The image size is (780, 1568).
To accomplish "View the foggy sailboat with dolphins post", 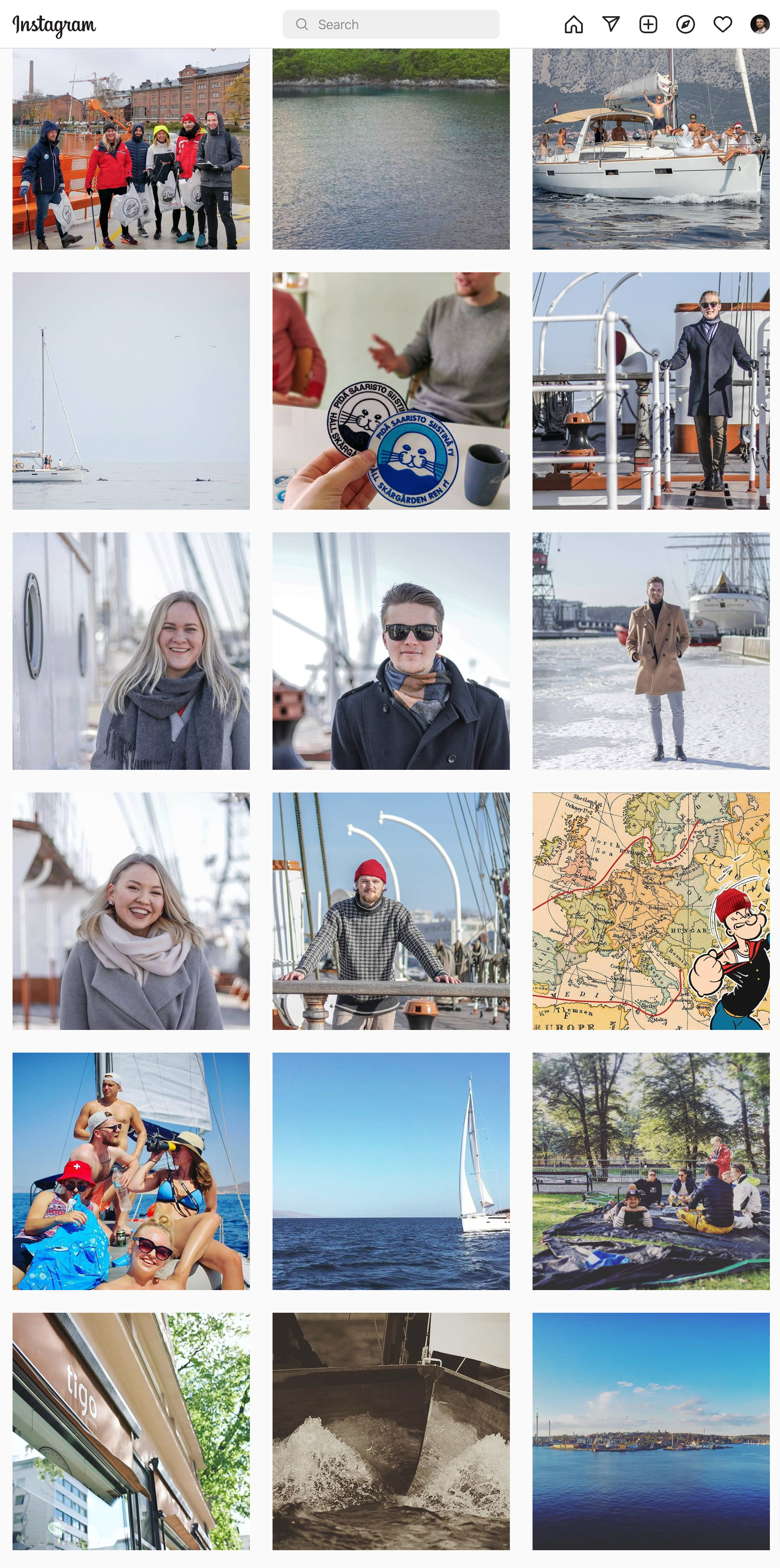I will pyautogui.click(x=131, y=390).
